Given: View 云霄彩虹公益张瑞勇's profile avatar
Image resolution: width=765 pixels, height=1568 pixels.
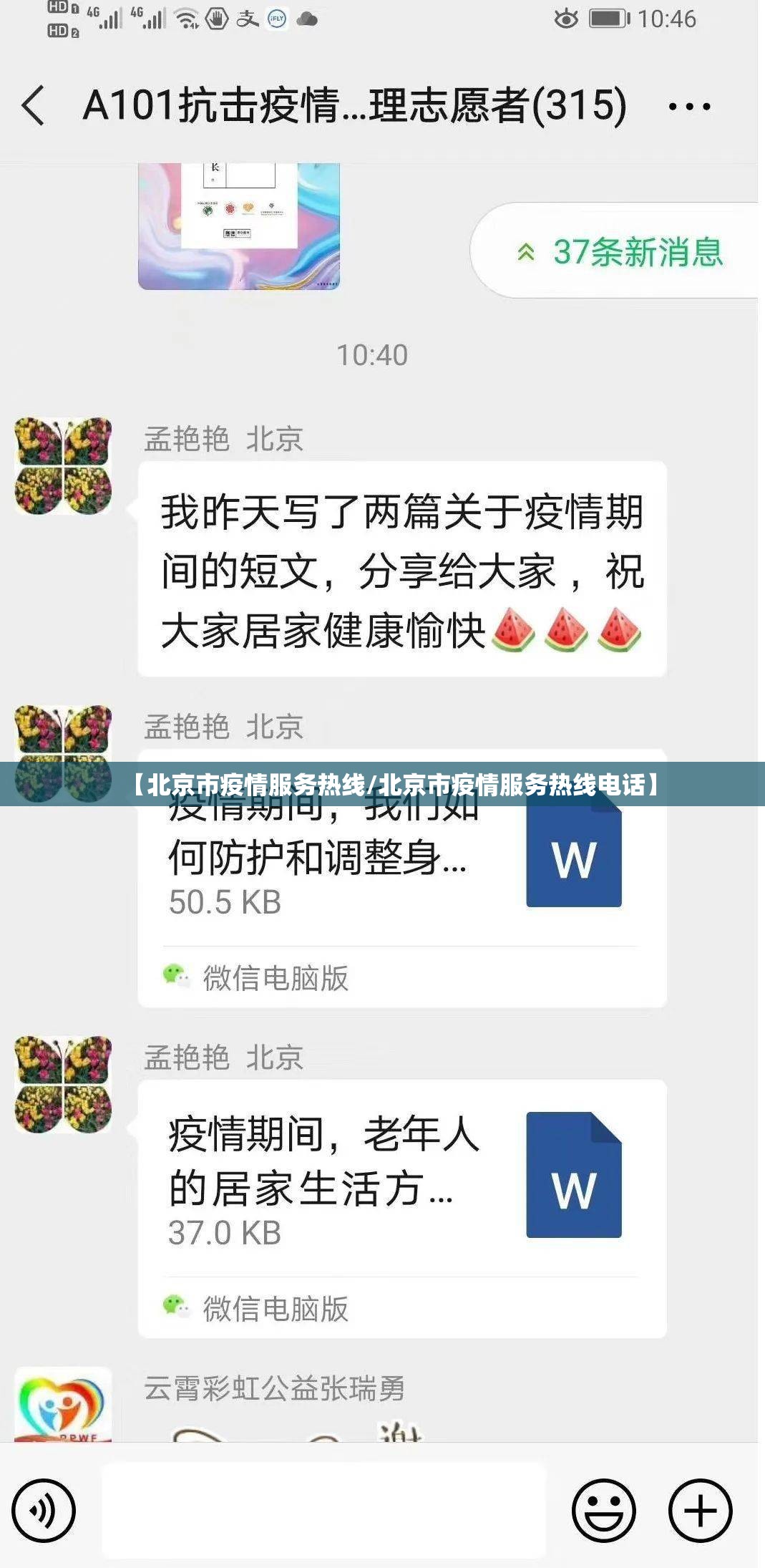Looking at the screenshot, I should 63,1404.
